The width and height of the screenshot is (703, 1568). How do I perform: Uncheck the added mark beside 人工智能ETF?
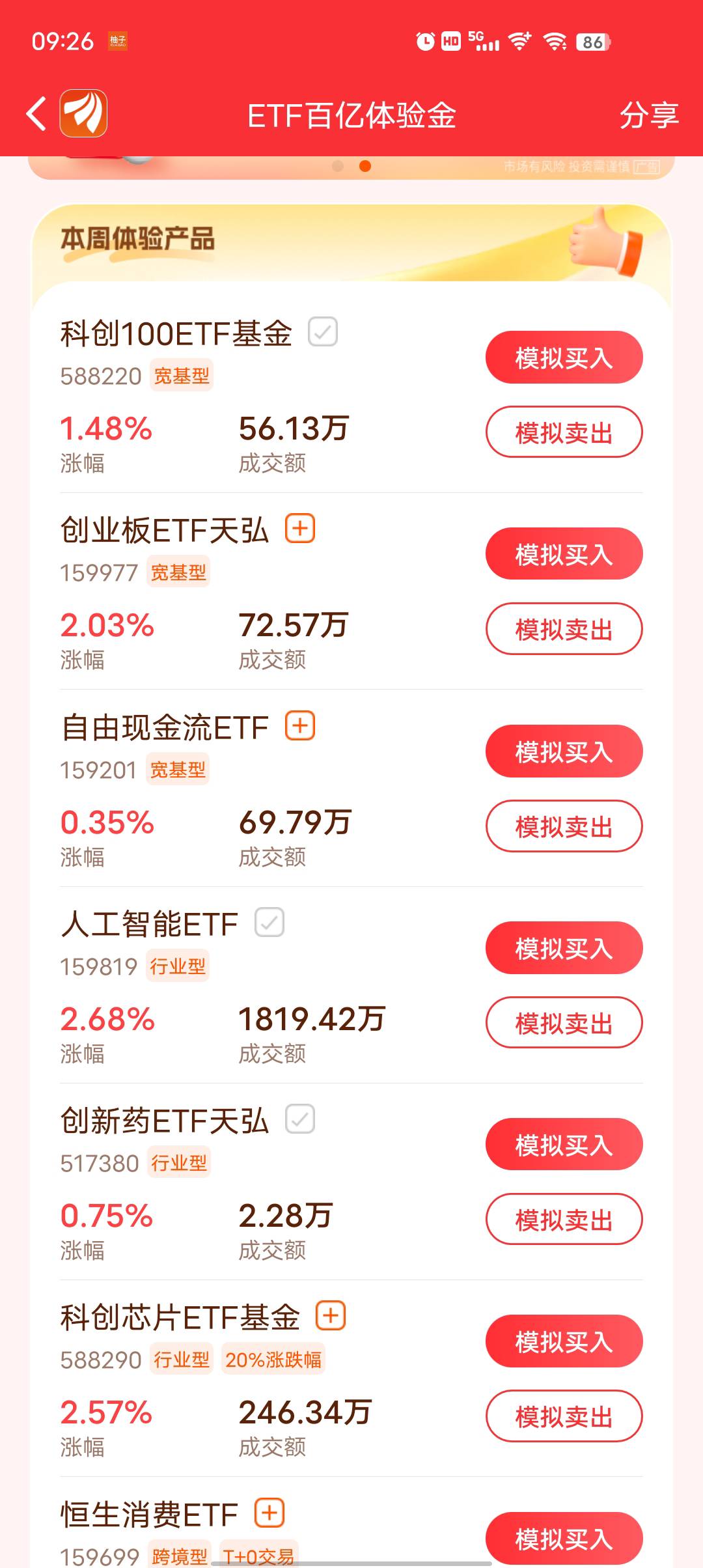pos(269,922)
